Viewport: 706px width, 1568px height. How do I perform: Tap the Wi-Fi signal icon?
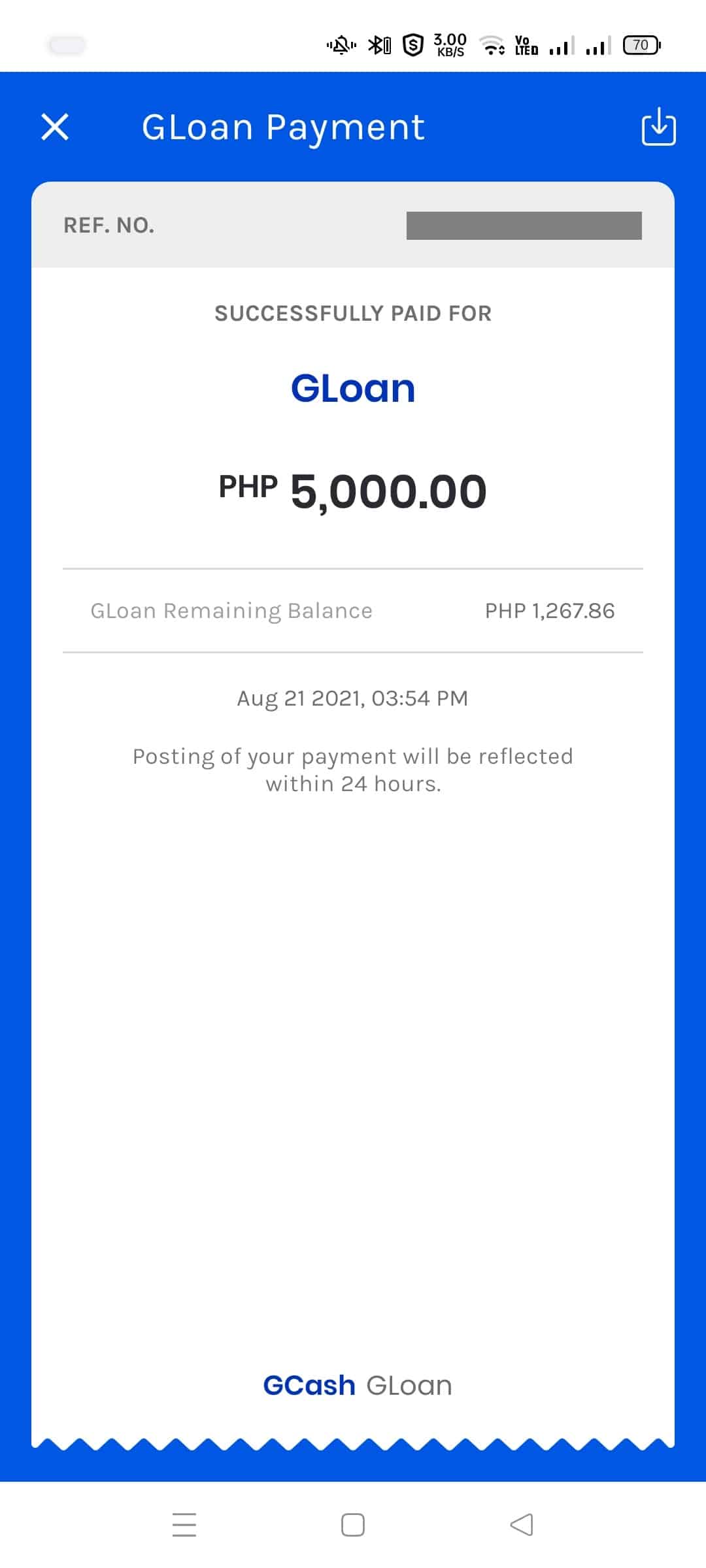tap(492, 44)
